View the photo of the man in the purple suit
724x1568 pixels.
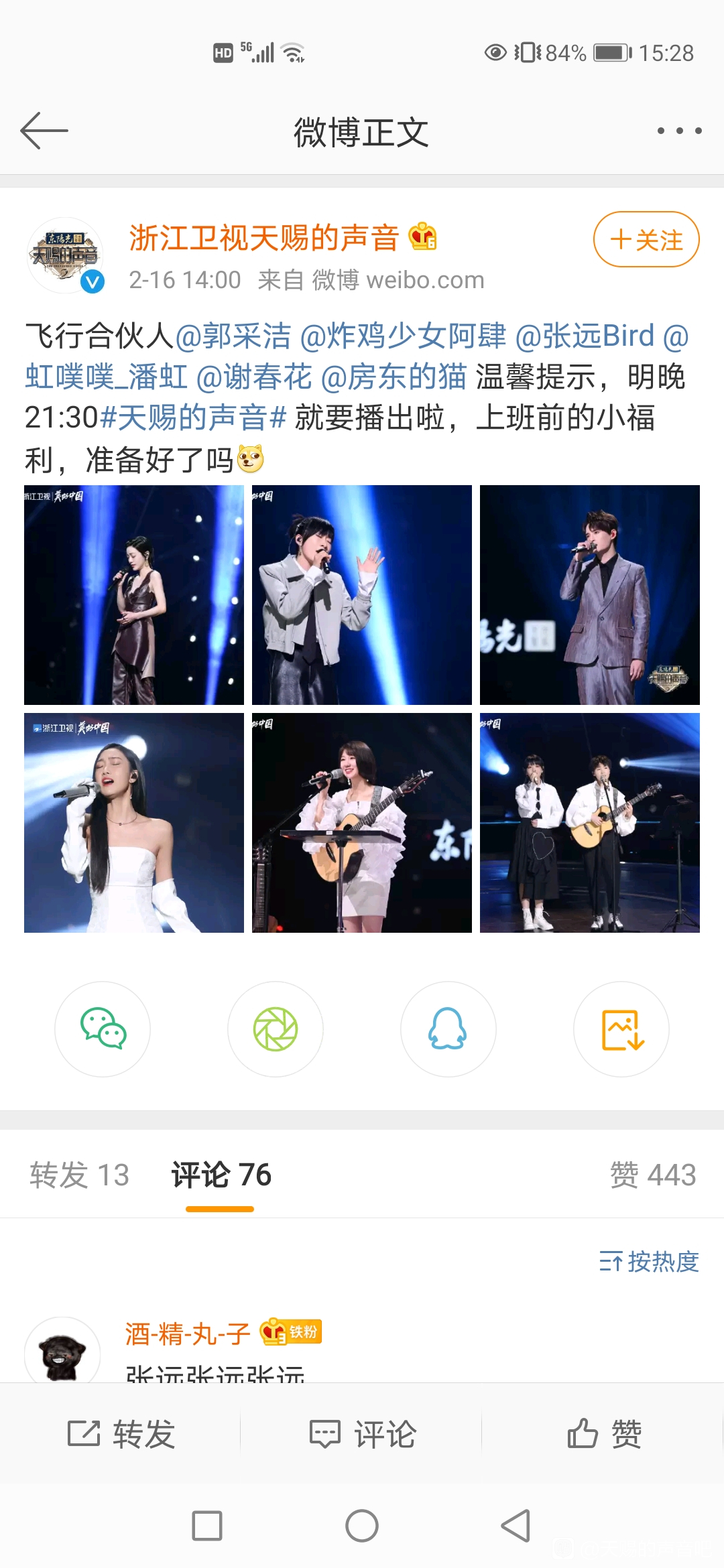point(590,595)
